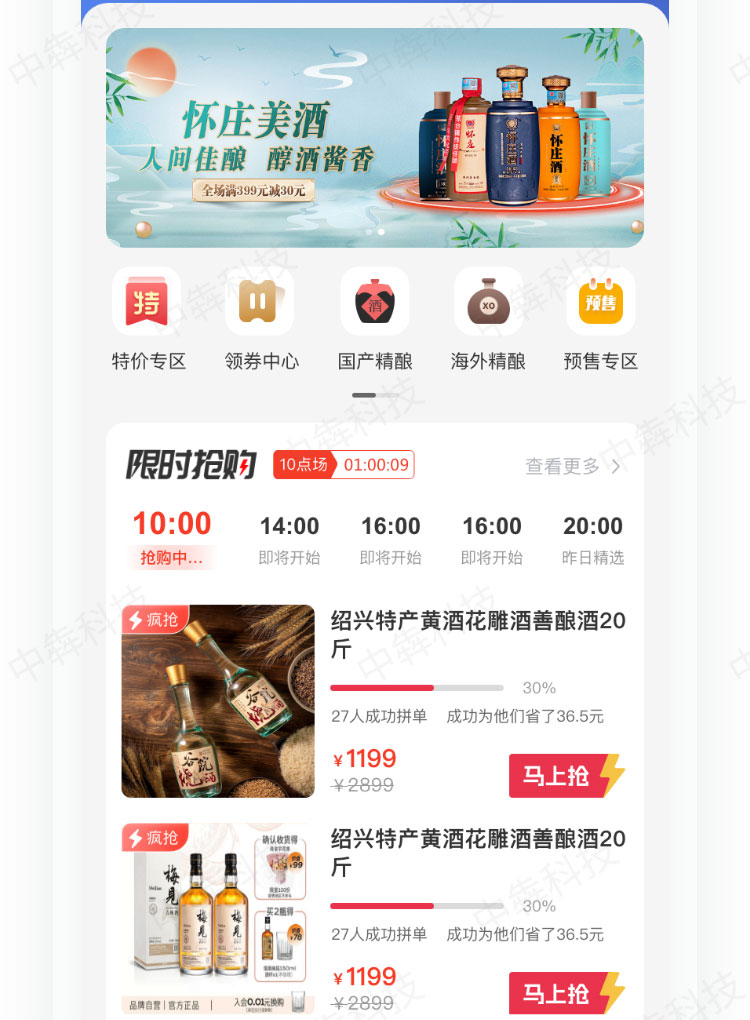750x1020 pixels.
Task: Open the product card with green glass bottles
Action: coord(218,701)
